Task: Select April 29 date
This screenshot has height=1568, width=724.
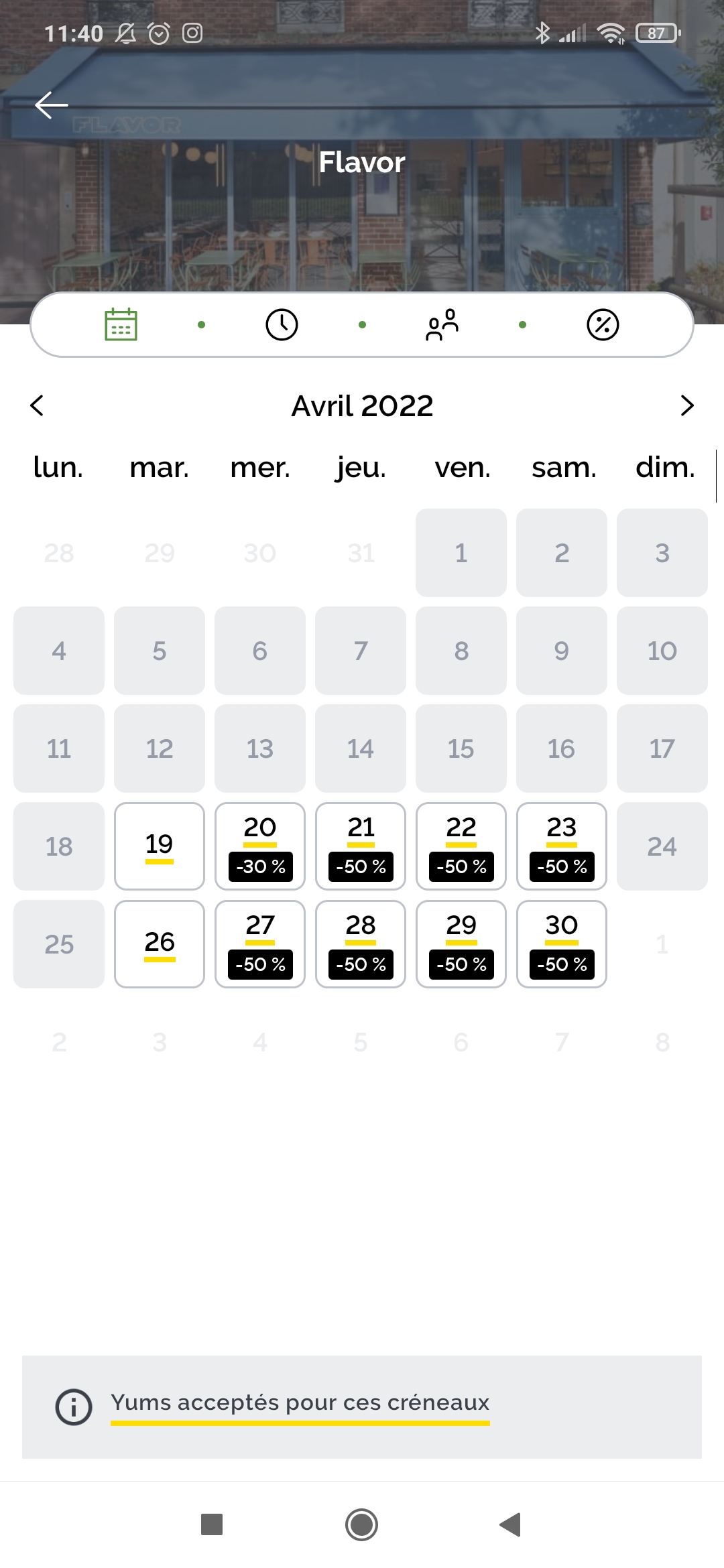Action: point(461,944)
